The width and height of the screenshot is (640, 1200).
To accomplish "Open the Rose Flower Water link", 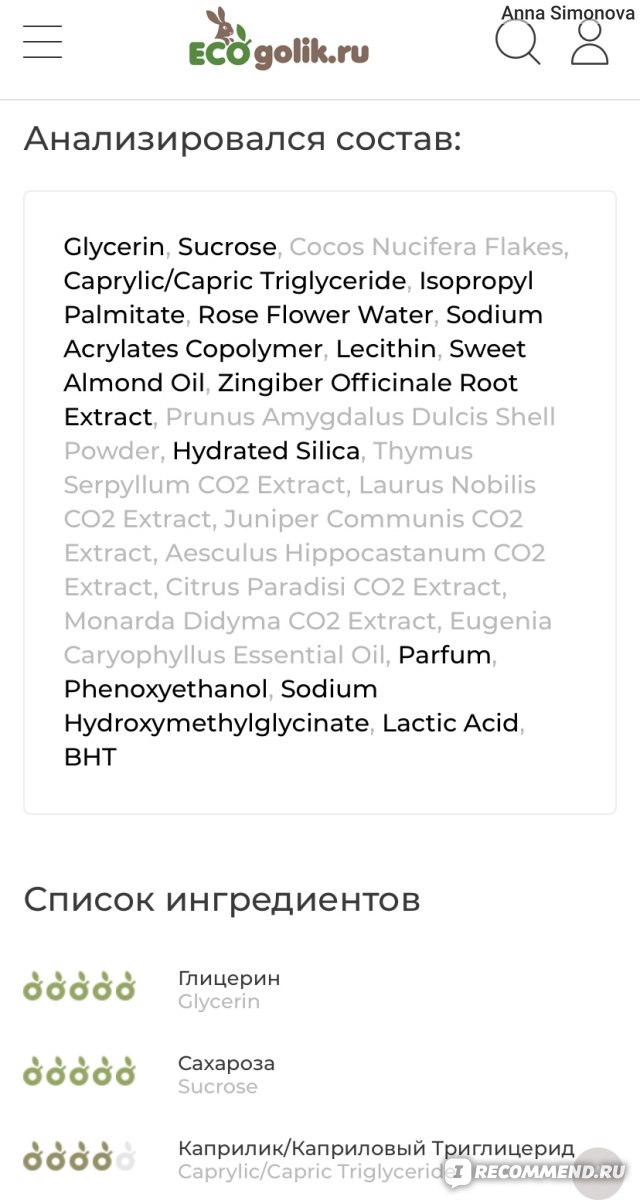I will coord(315,315).
